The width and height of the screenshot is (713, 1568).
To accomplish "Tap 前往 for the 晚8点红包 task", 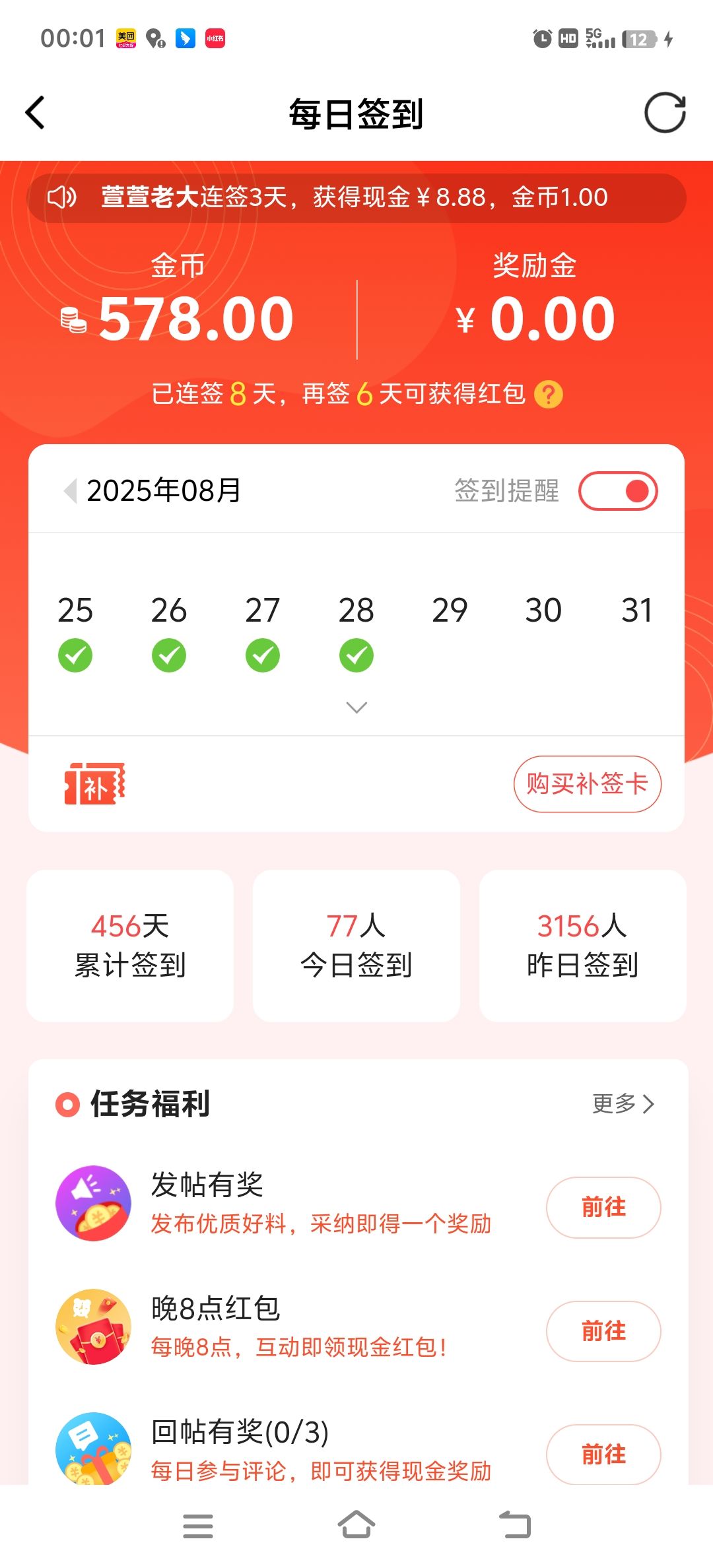I will 603,1331.
